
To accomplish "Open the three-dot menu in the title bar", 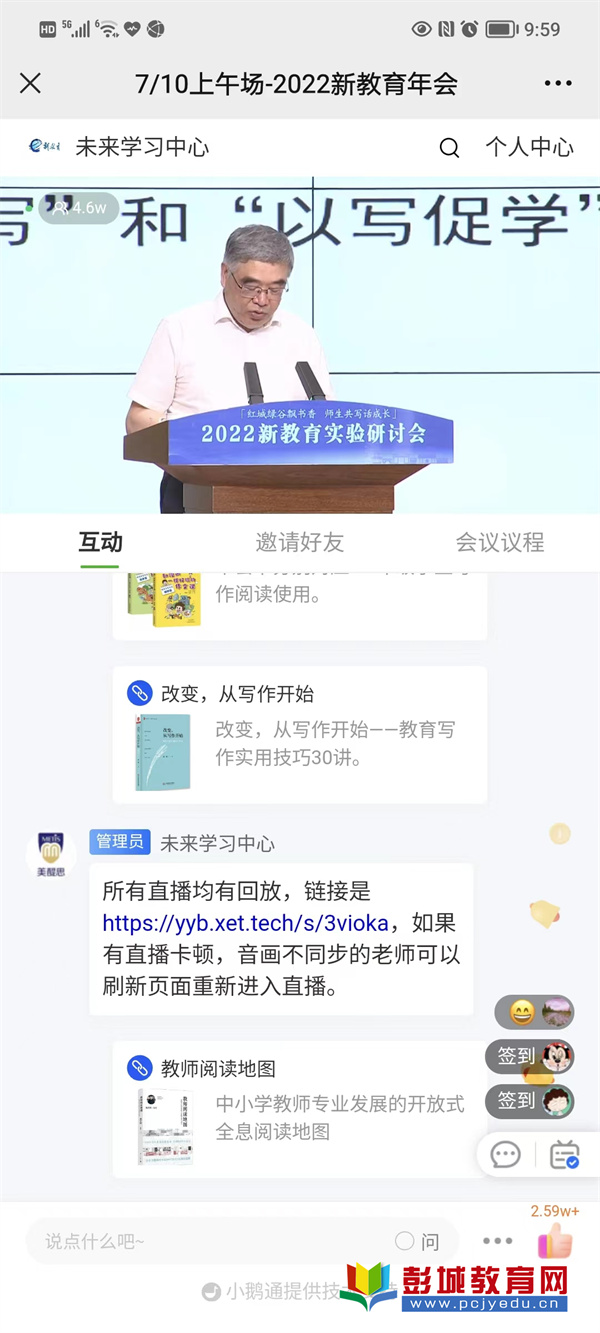I will tap(558, 83).
